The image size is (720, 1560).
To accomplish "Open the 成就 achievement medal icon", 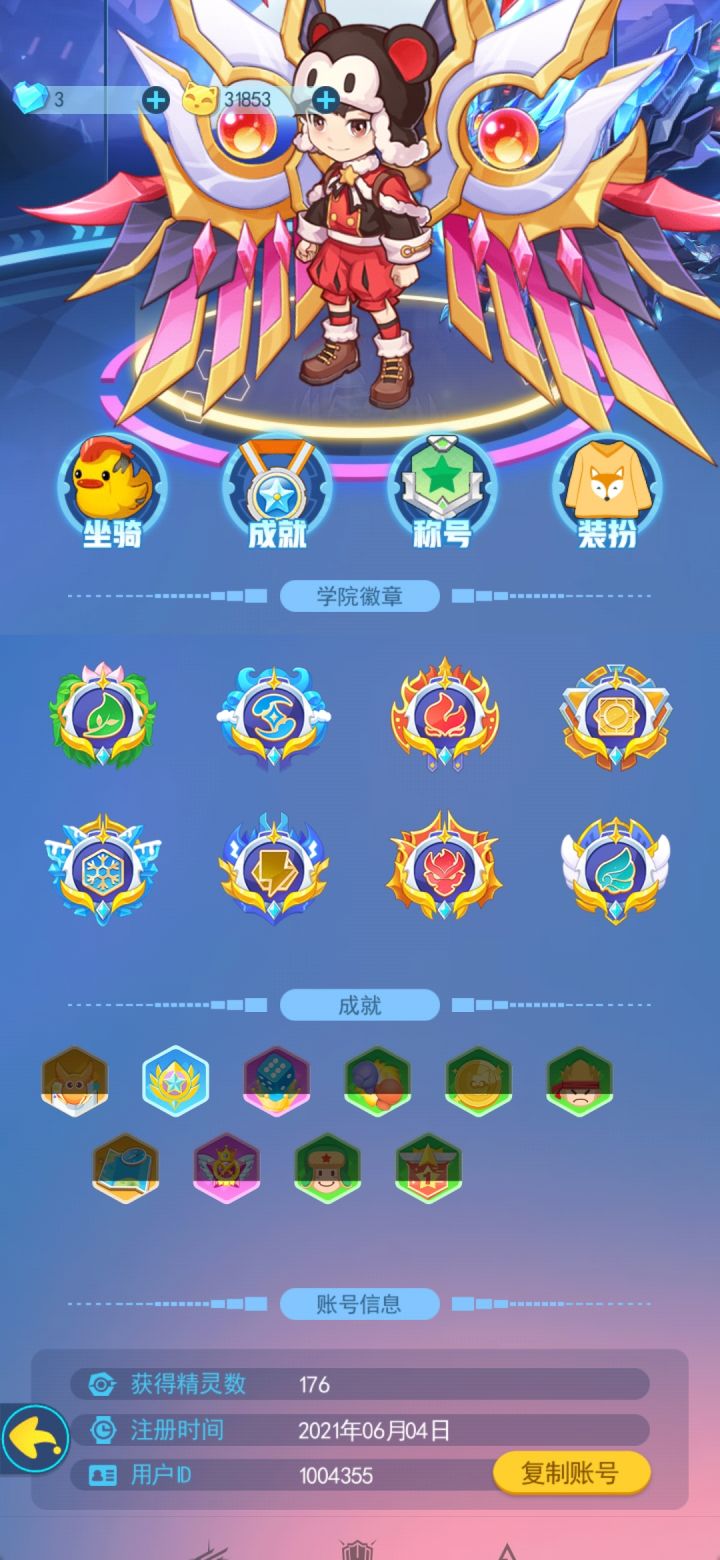I will tap(277, 488).
